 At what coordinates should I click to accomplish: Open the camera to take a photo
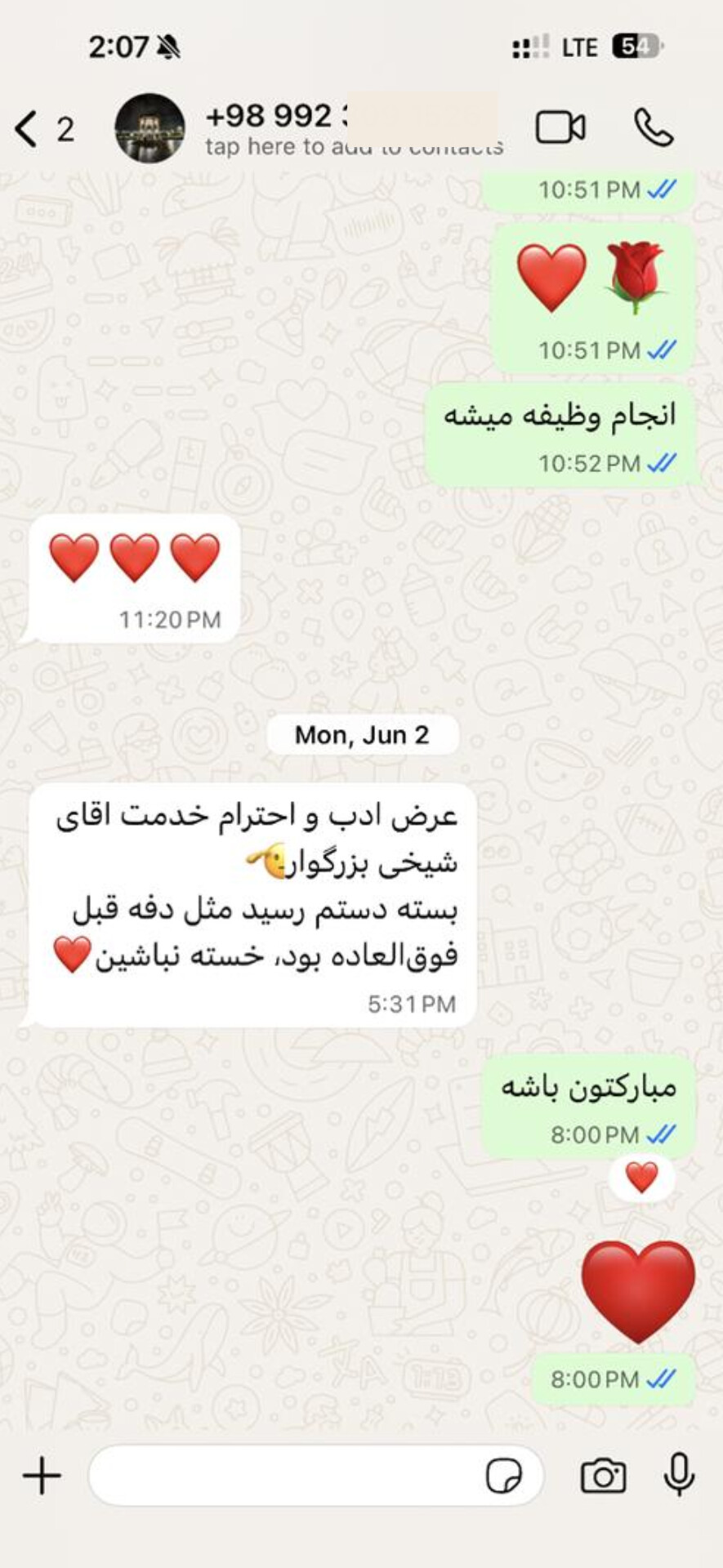pyautogui.click(x=603, y=1477)
